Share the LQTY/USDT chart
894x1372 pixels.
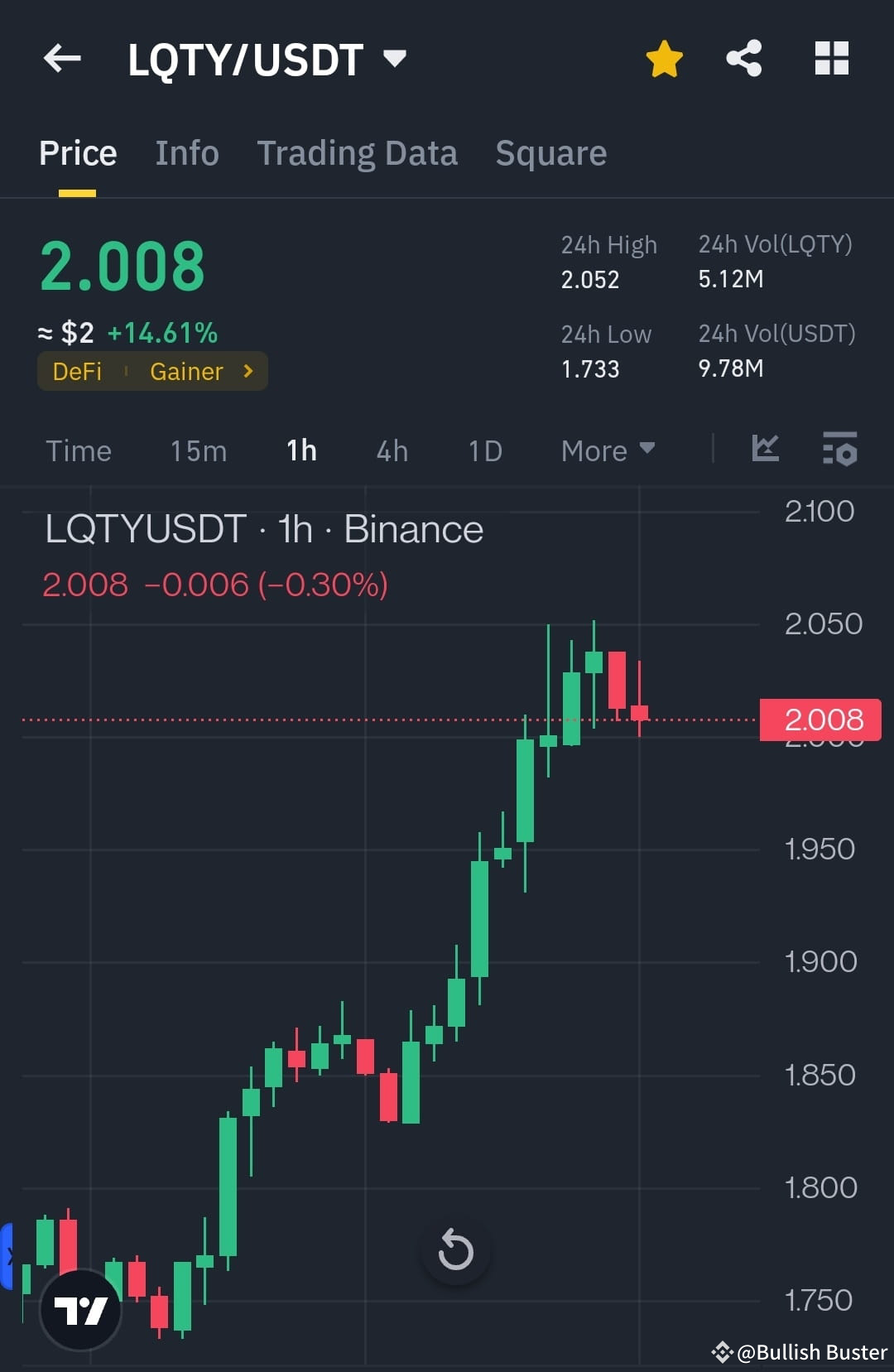point(743,58)
